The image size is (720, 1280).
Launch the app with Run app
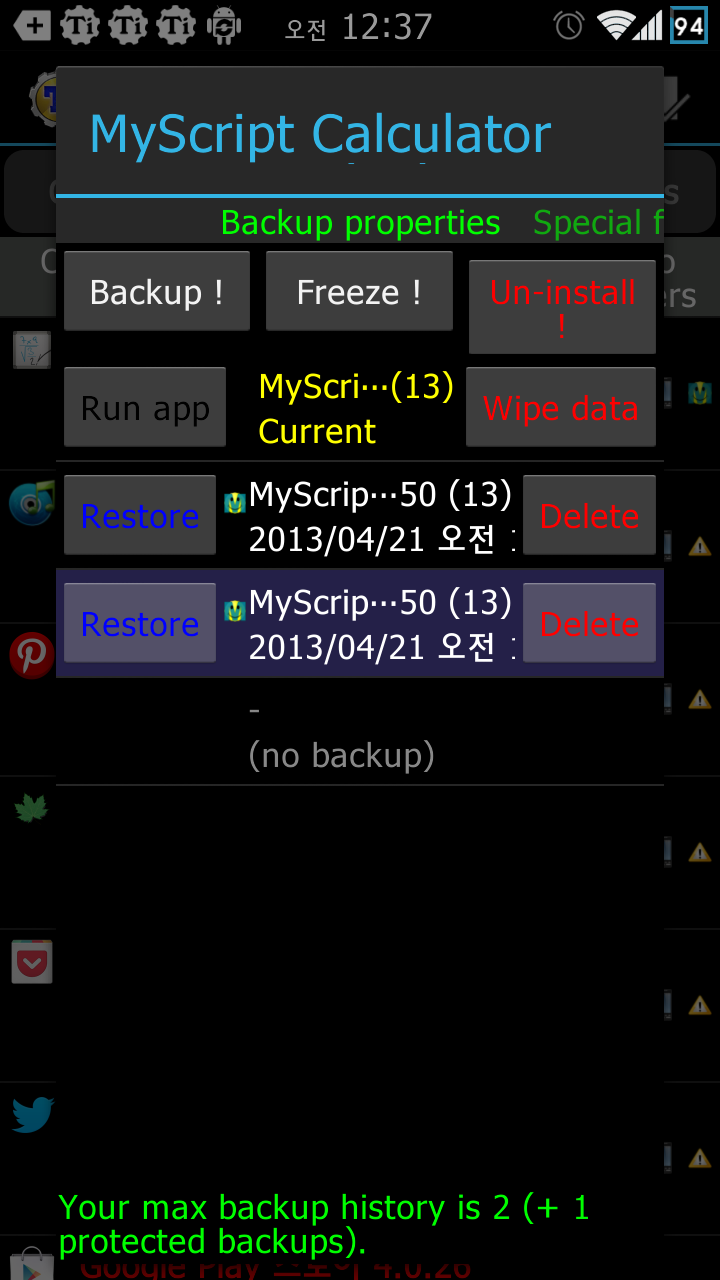coord(145,408)
